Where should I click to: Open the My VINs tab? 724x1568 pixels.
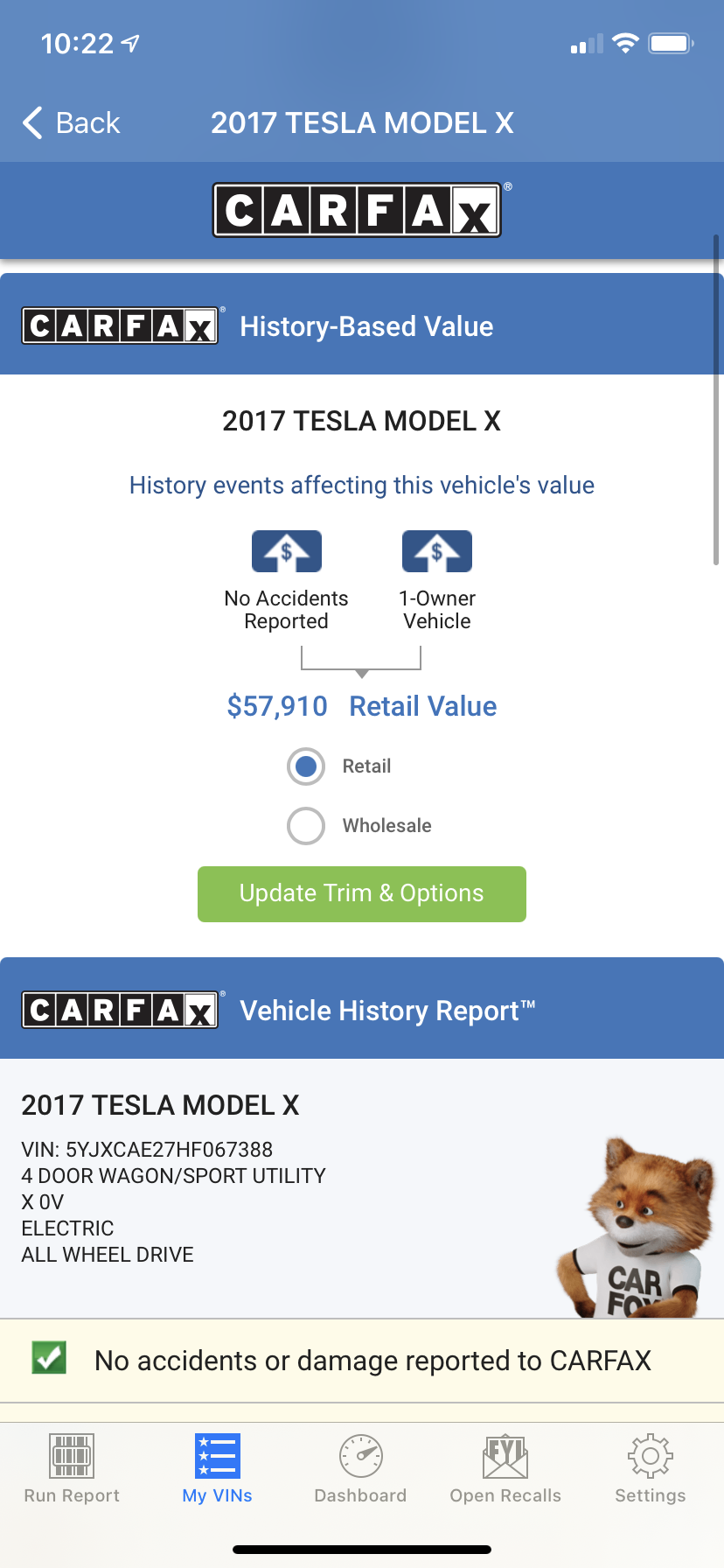217,1469
